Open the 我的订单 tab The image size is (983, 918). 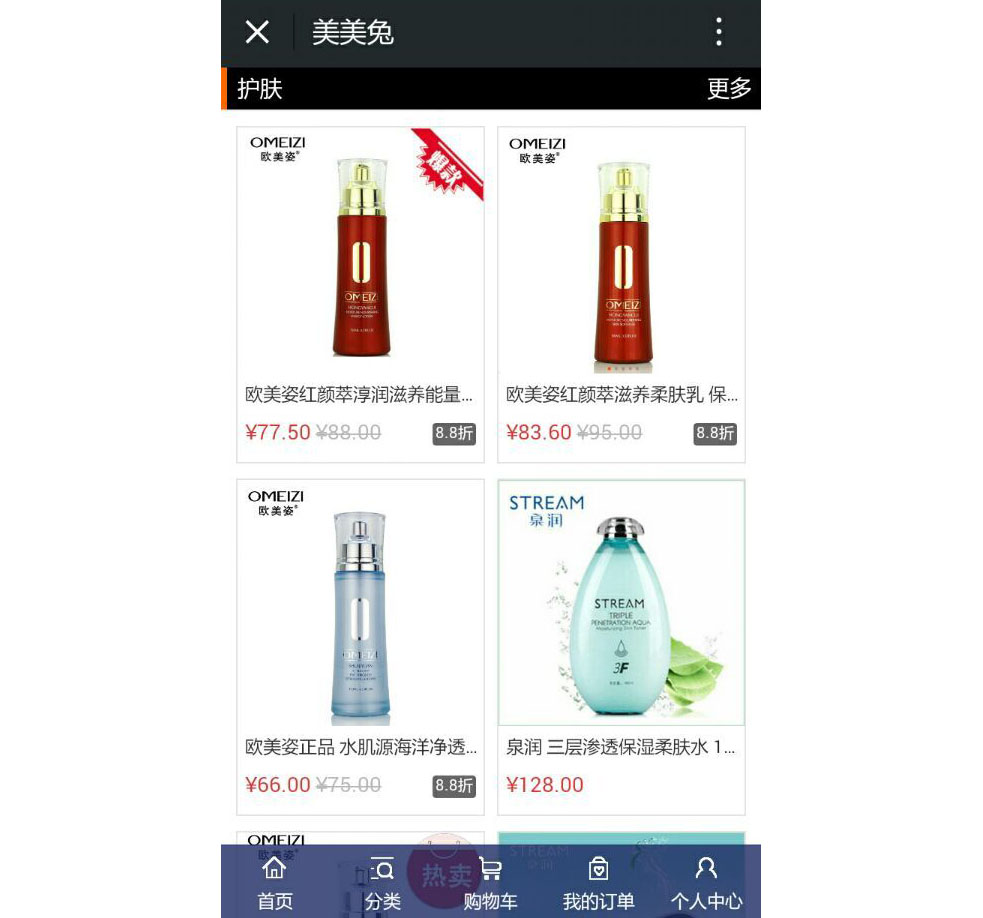point(598,883)
